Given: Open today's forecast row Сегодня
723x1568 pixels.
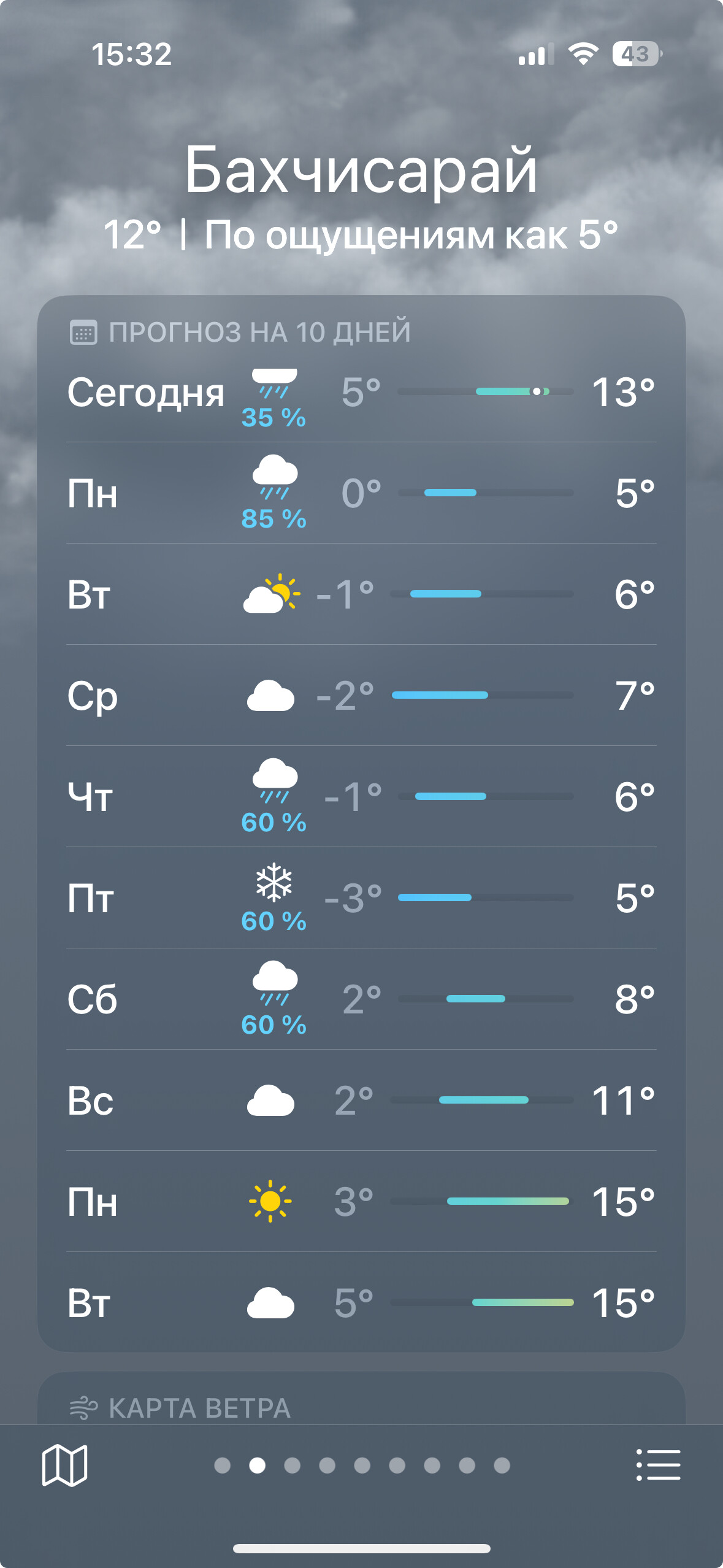Looking at the screenshot, I should pyautogui.click(x=361, y=392).
